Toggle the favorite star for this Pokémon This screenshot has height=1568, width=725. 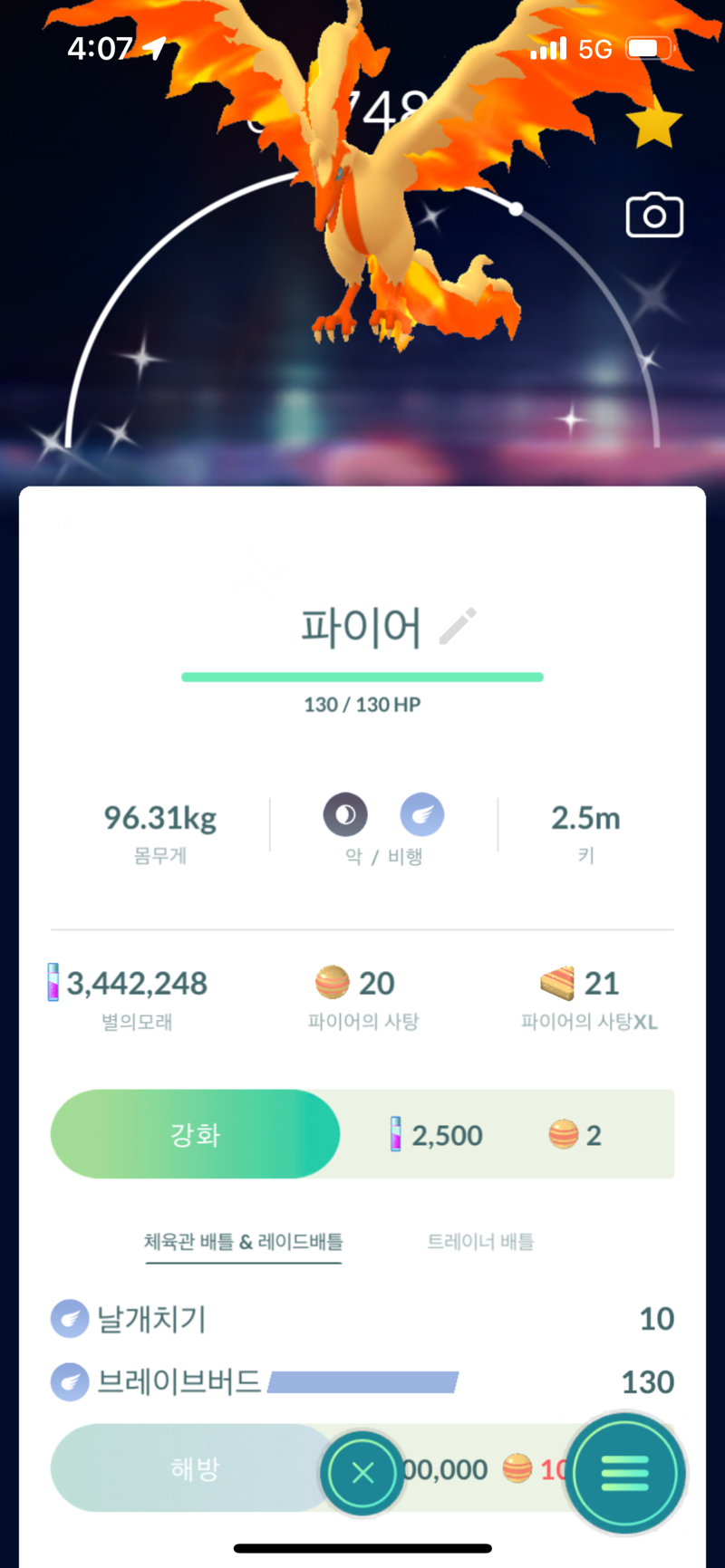click(x=653, y=123)
